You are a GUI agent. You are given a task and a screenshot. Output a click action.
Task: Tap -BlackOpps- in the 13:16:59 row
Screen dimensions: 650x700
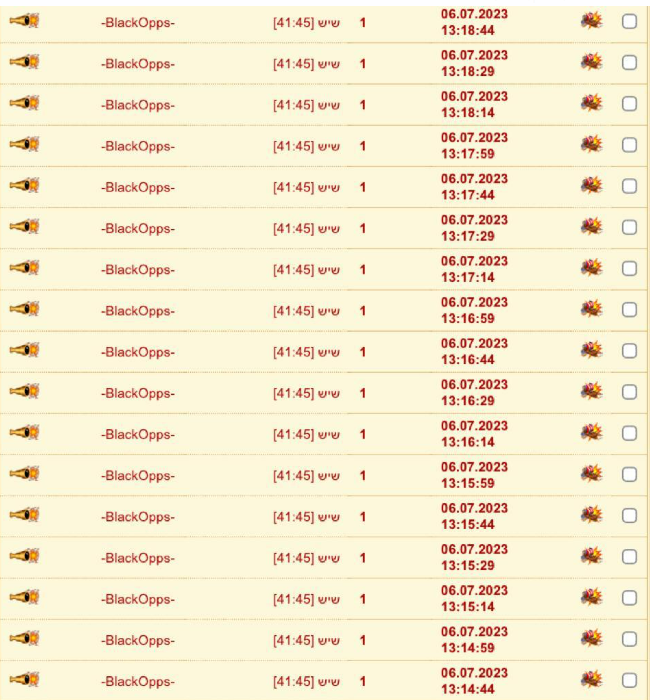point(138,311)
